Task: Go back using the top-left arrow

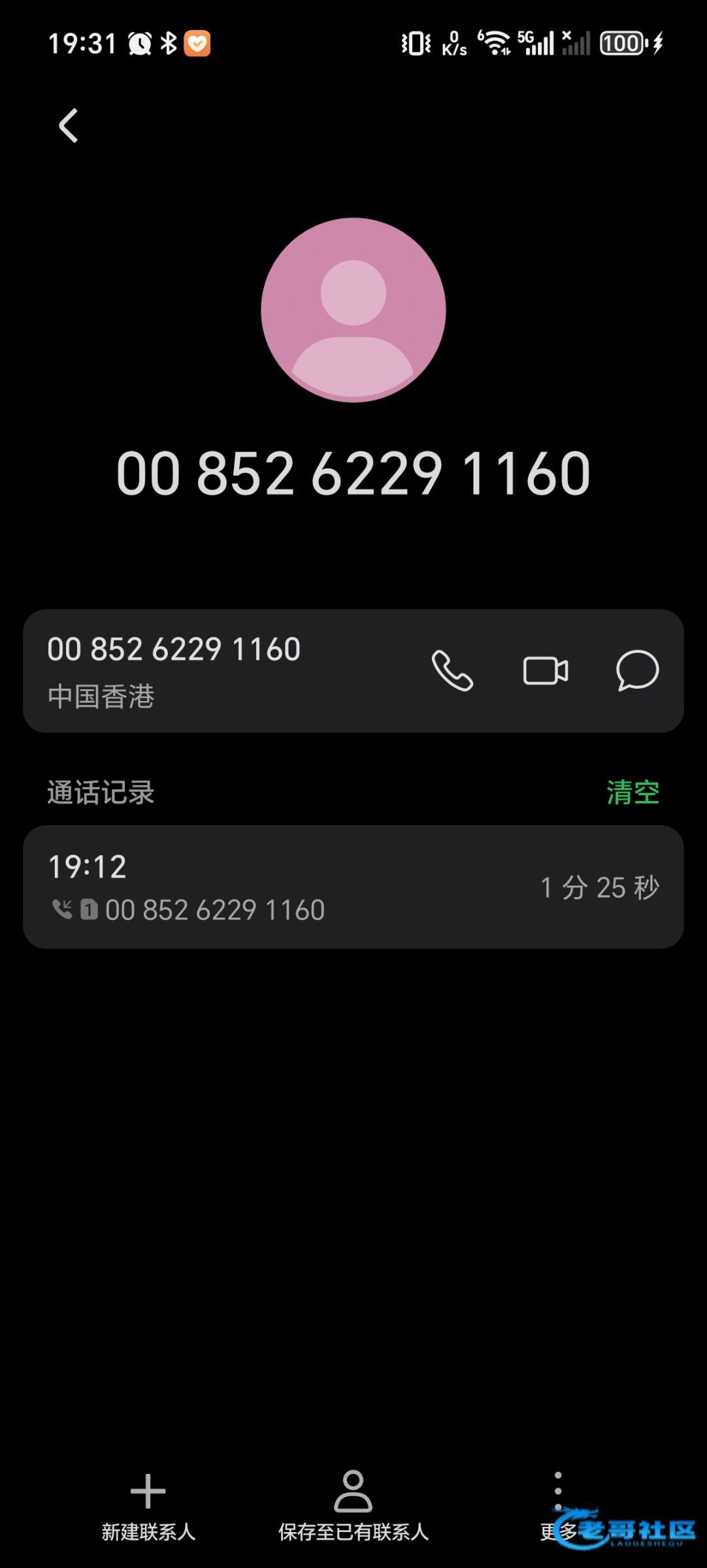Action: tap(69, 125)
